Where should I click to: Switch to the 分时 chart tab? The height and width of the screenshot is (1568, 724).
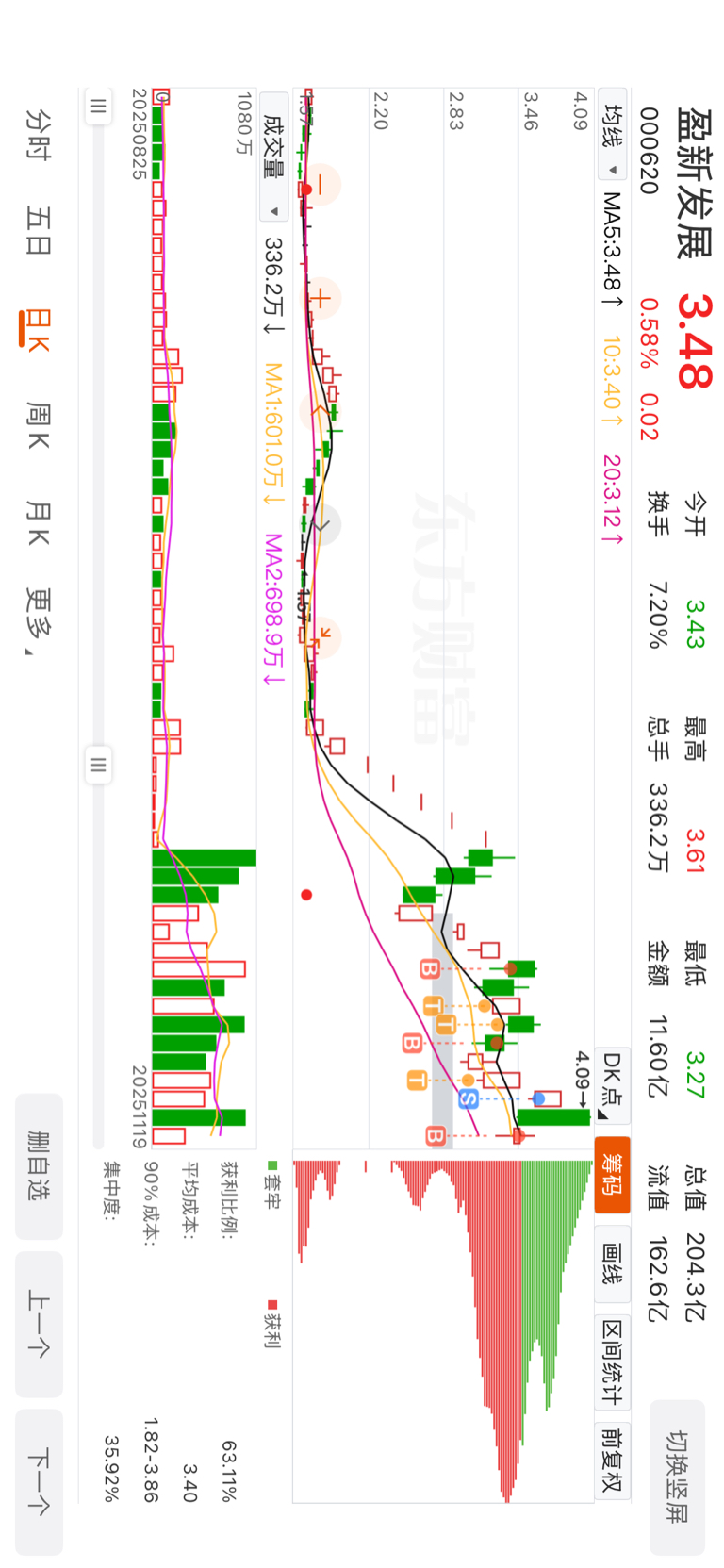(x=39, y=134)
